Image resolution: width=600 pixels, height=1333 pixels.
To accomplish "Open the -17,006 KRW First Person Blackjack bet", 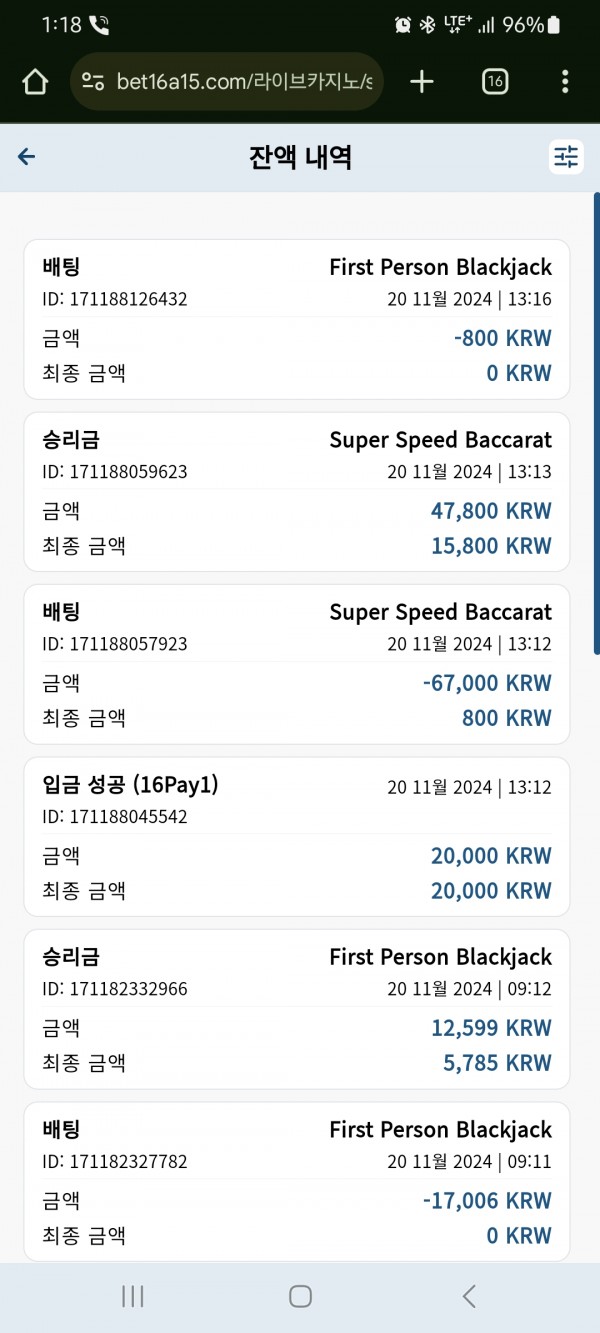I will click(x=297, y=1181).
